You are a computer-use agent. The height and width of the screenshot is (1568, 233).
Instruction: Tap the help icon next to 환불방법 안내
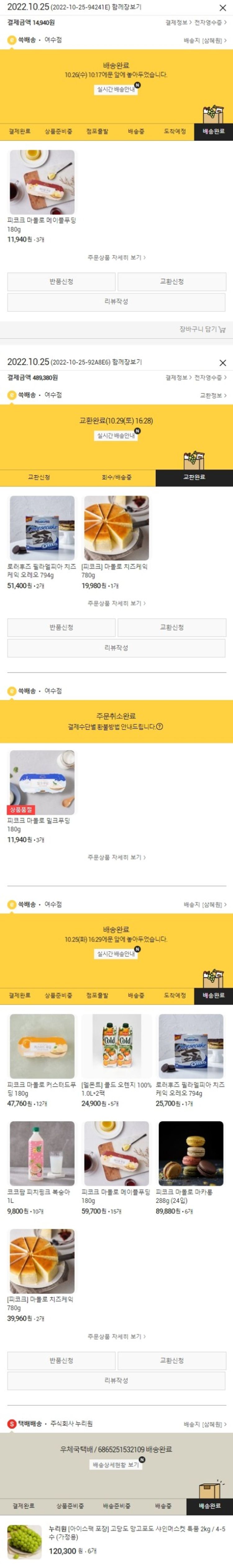click(x=160, y=727)
